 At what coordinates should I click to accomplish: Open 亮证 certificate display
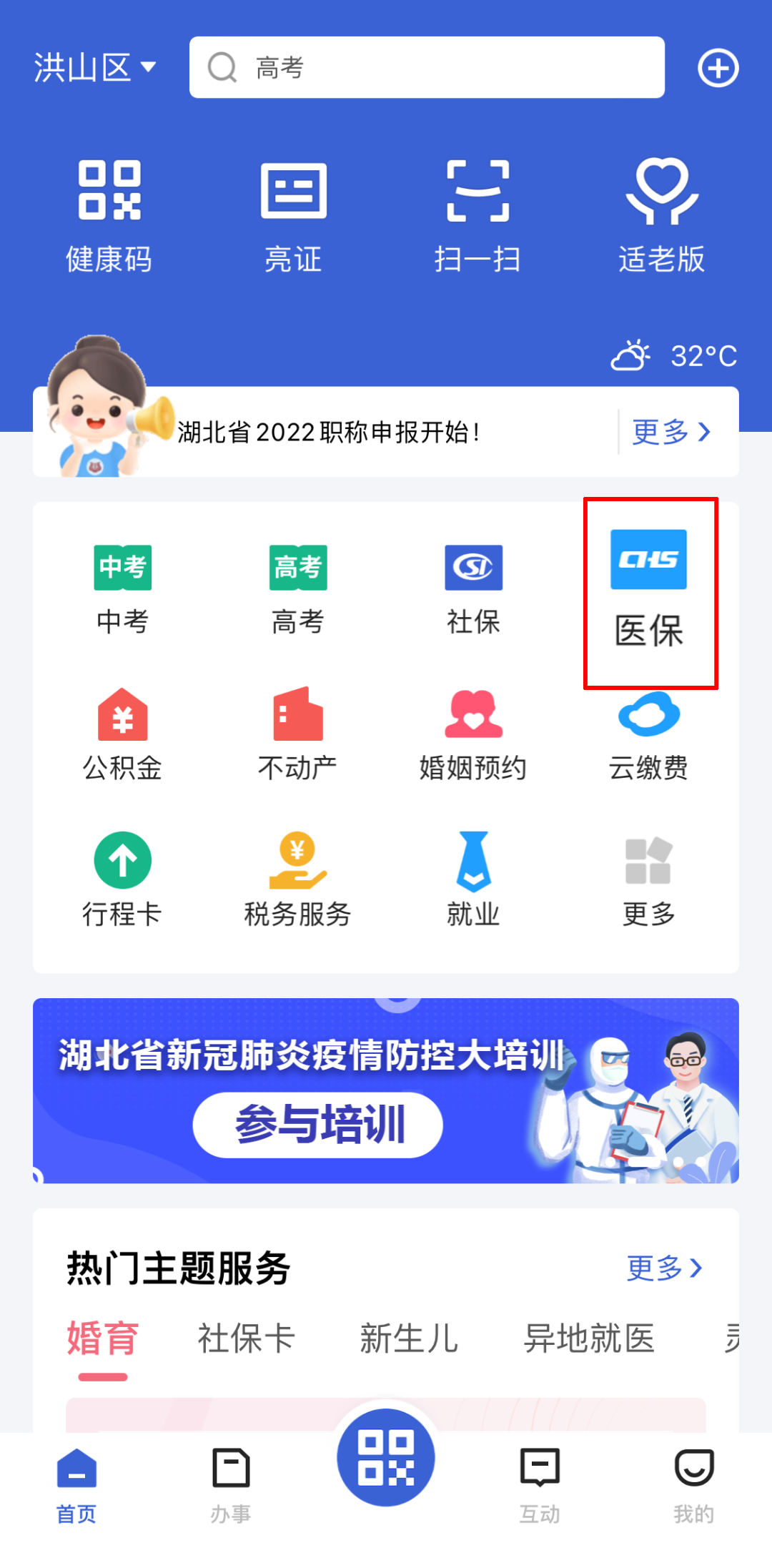coord(293,216)
